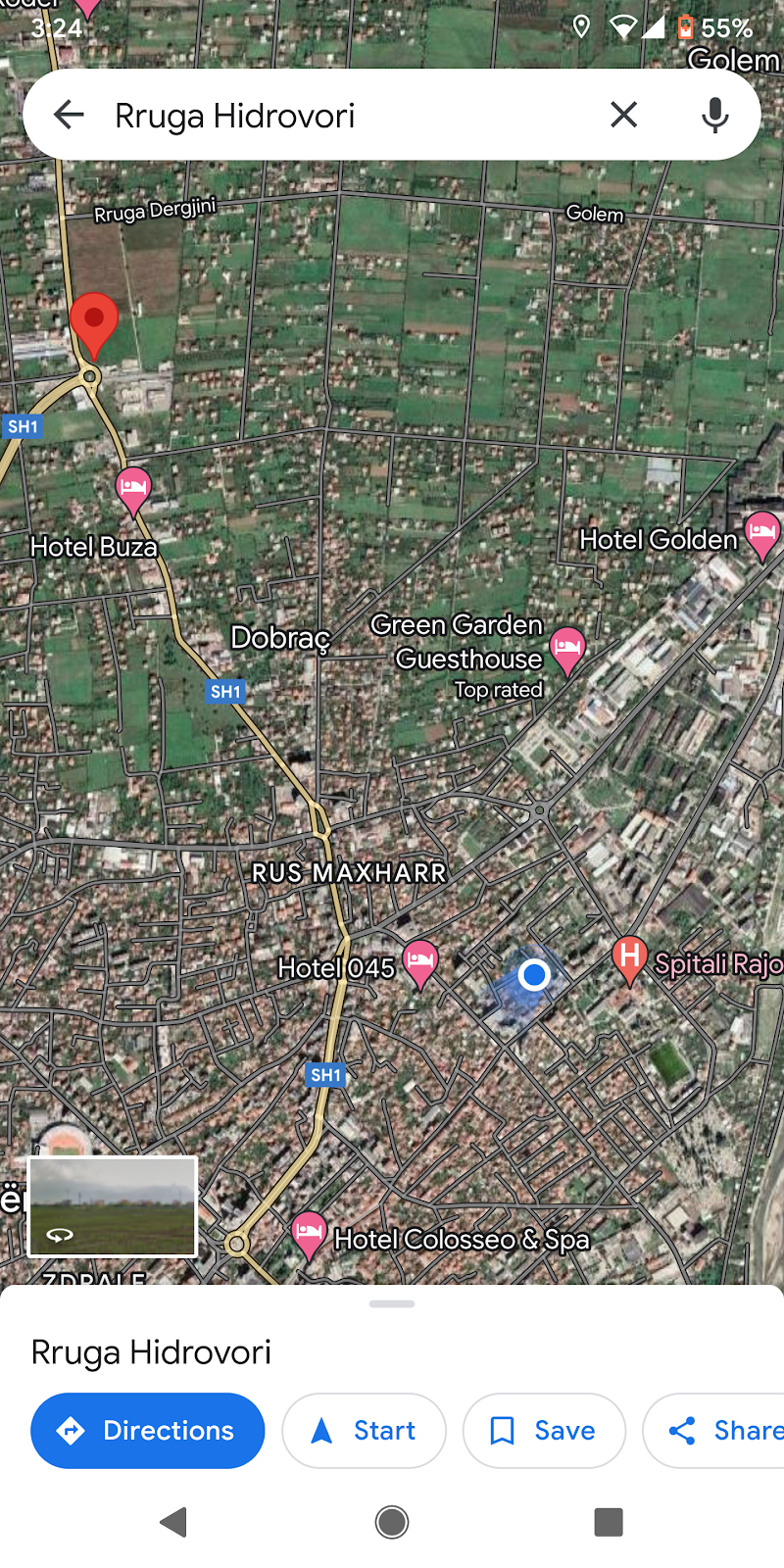The width and height of the screenshot is (784, 1568).
Task: Go back from the search result
Action: coord(69,115)
